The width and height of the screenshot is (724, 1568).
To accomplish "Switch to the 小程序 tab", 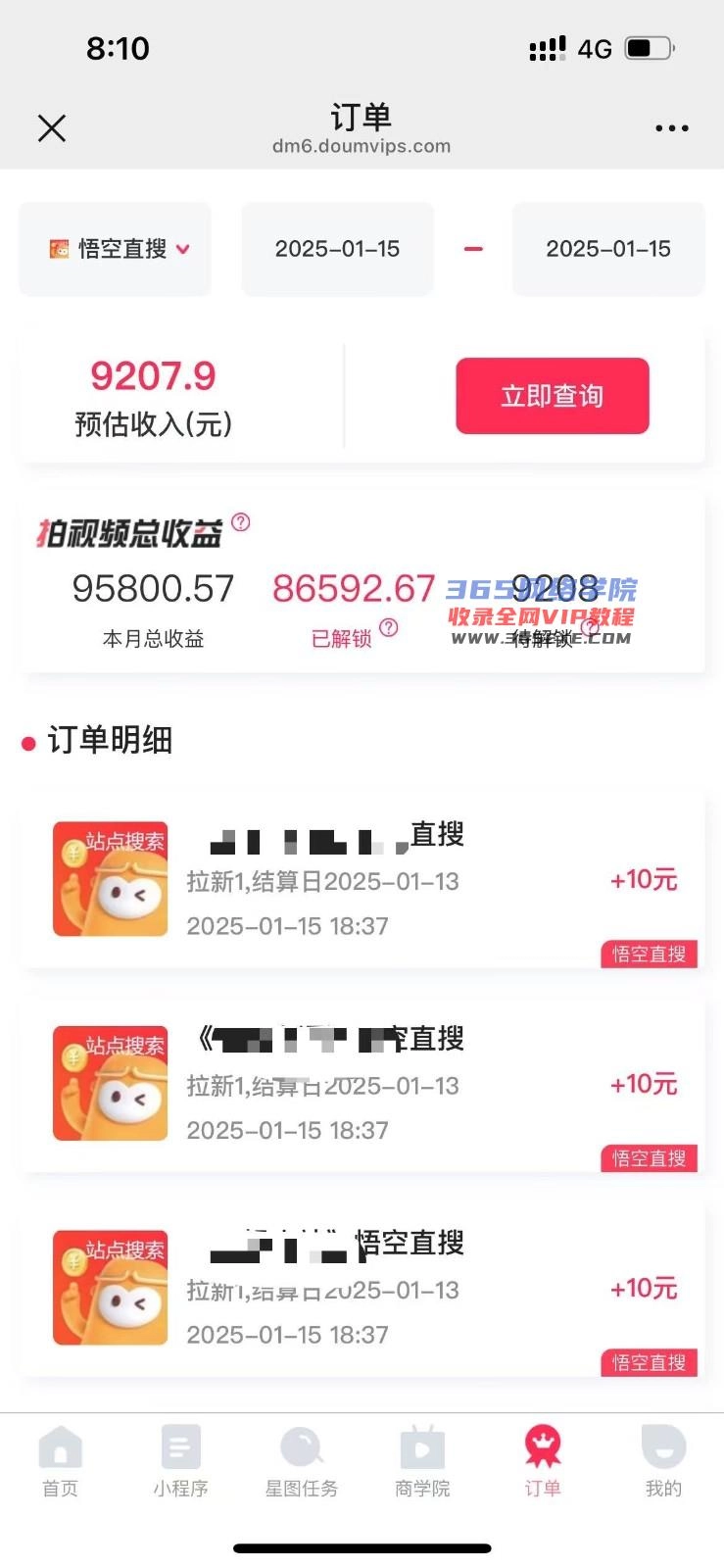I will (x=180, y=1461).
